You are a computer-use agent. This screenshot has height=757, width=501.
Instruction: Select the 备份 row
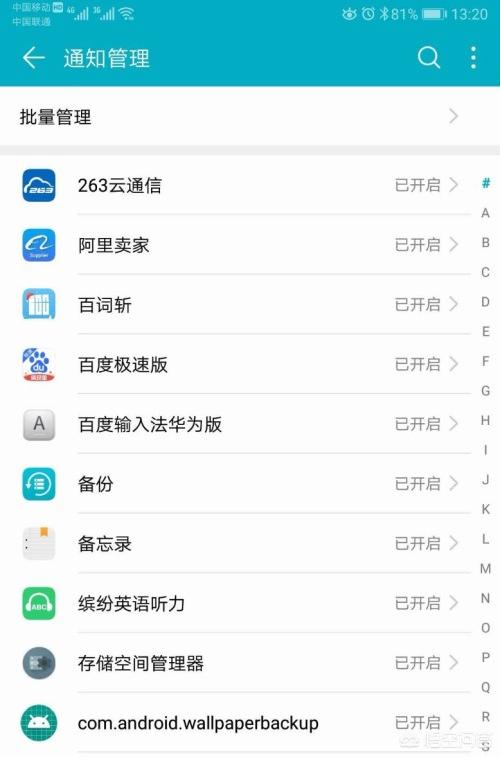click(236, 484)
